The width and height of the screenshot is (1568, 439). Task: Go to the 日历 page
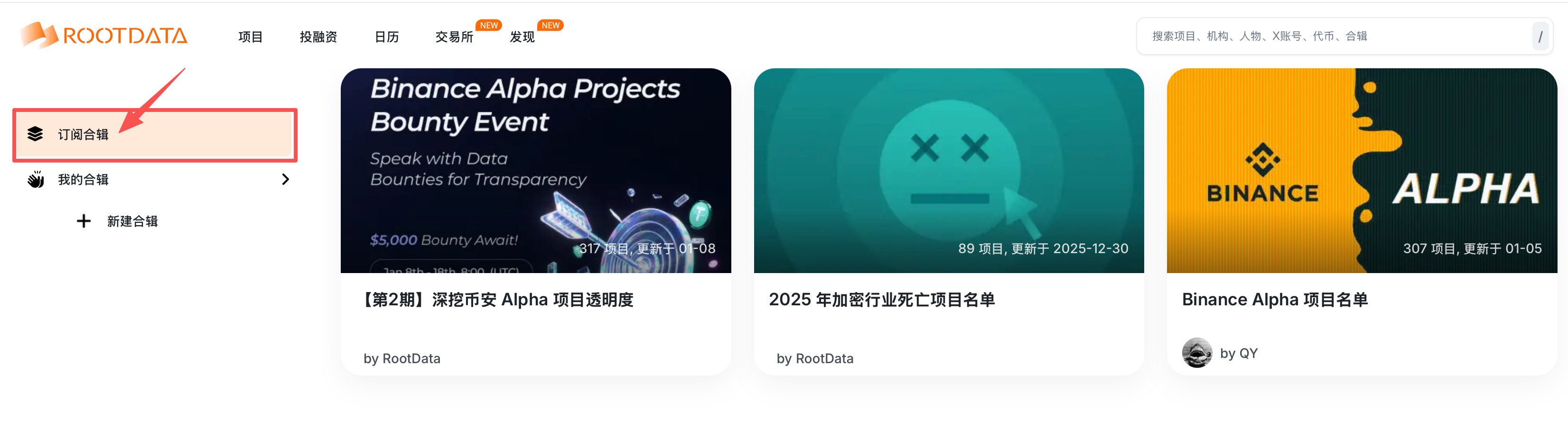click(386, 37)
